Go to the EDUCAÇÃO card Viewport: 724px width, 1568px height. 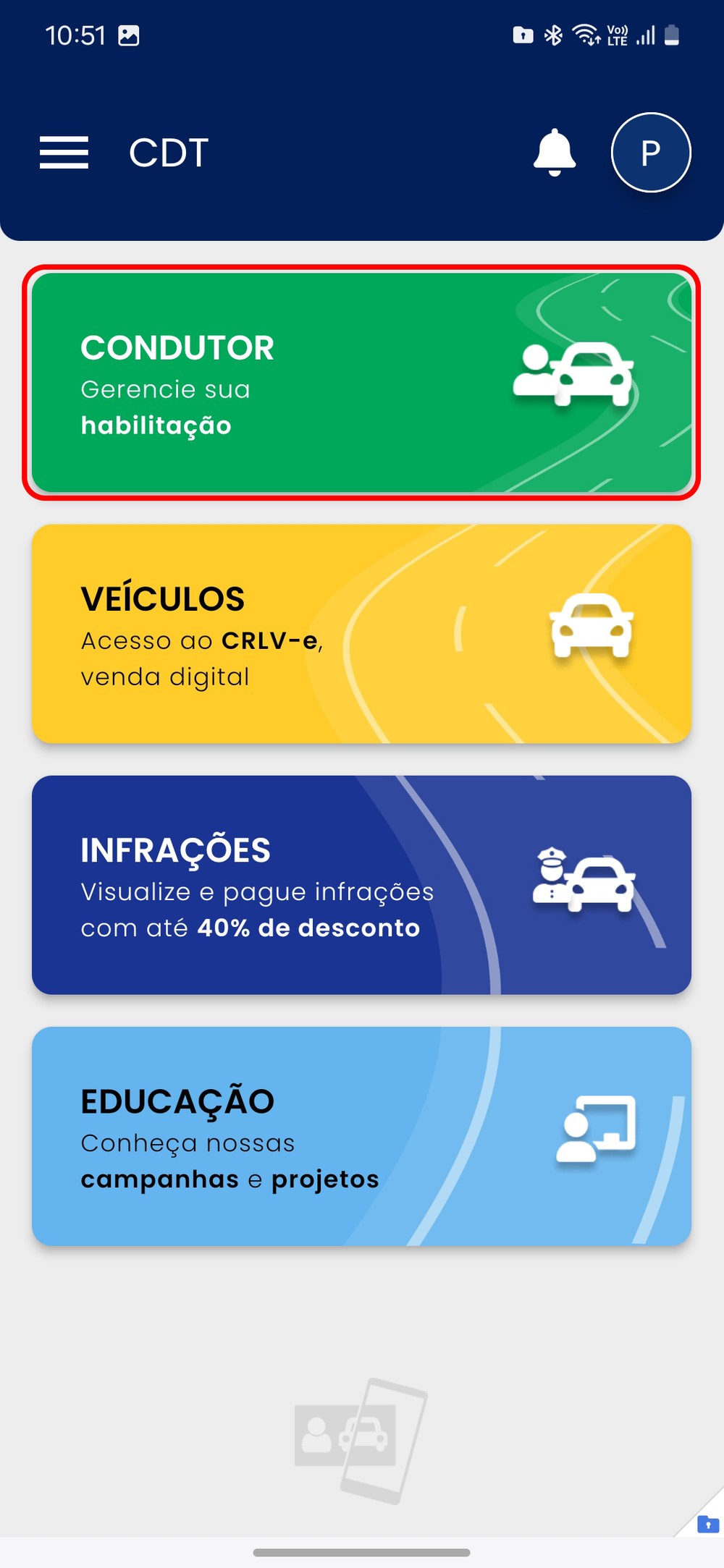pos(361,1136)
